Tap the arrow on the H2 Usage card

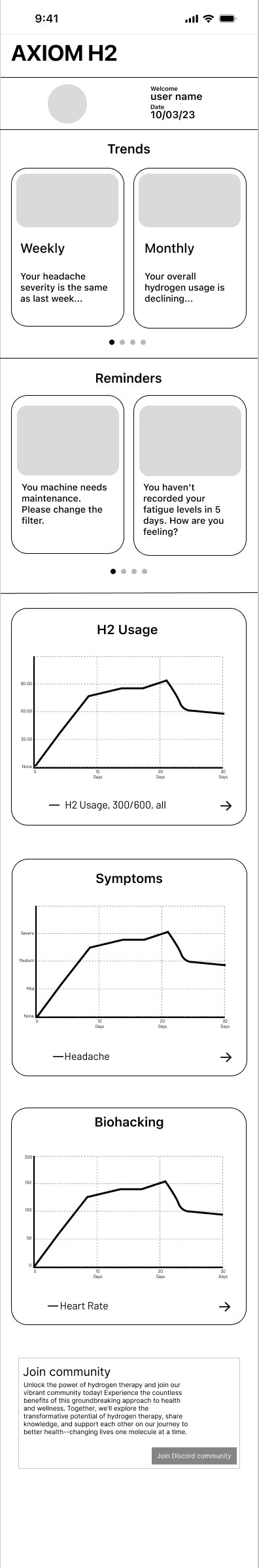click(226, 806)
